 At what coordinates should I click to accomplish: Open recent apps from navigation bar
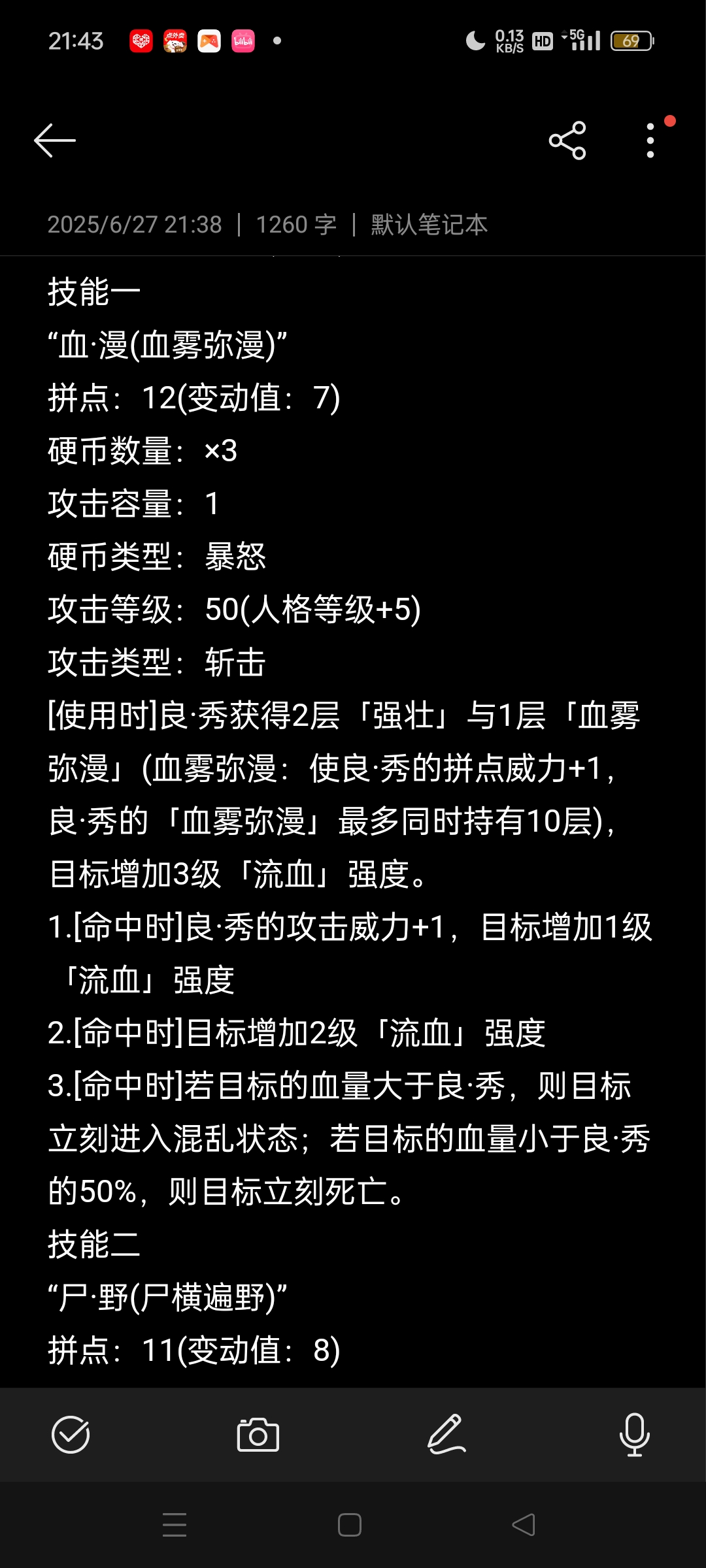coord(175,1525)
